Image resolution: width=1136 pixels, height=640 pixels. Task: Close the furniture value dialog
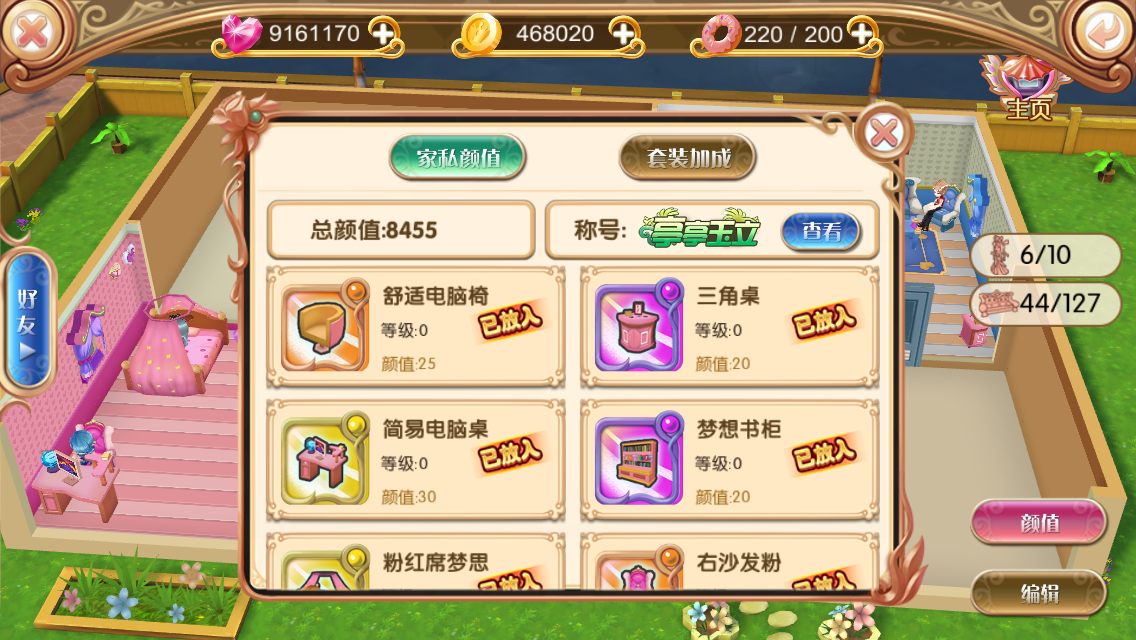point(883,133)
